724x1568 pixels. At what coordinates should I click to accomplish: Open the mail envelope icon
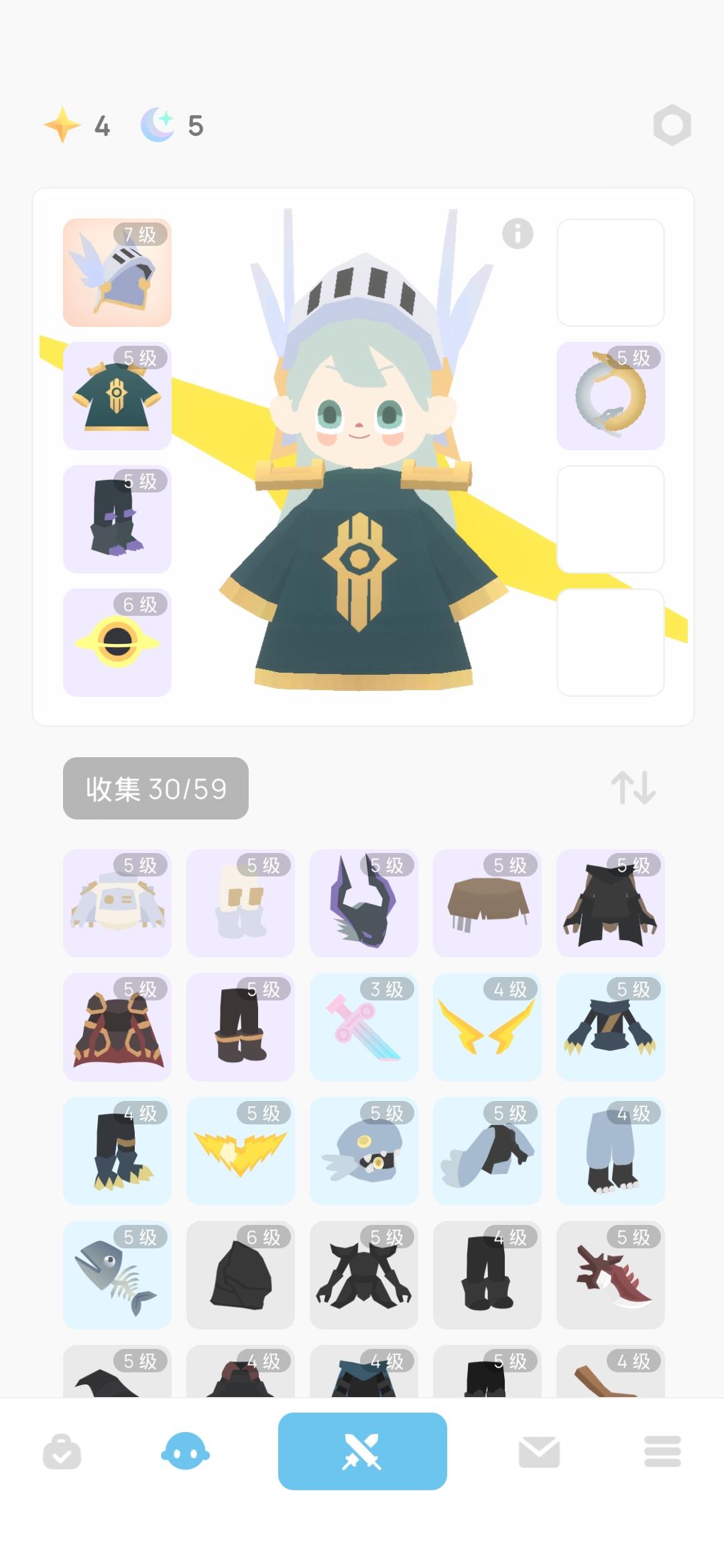point(538,1452)
